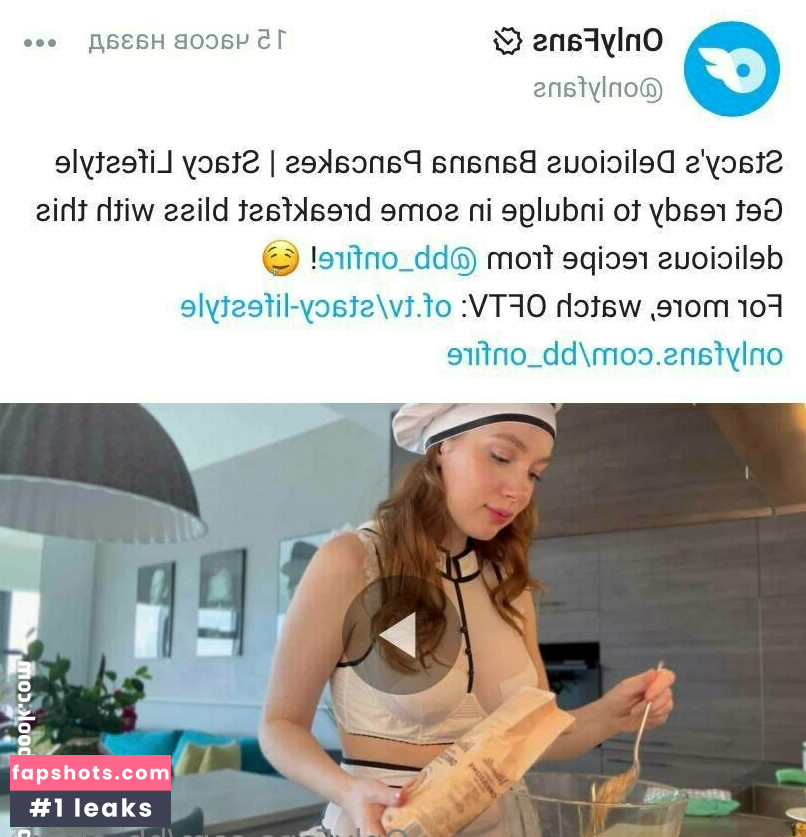Open the OnlyFans profile avatar
This screenshot has height=837, width=806.
coord(731,69)
